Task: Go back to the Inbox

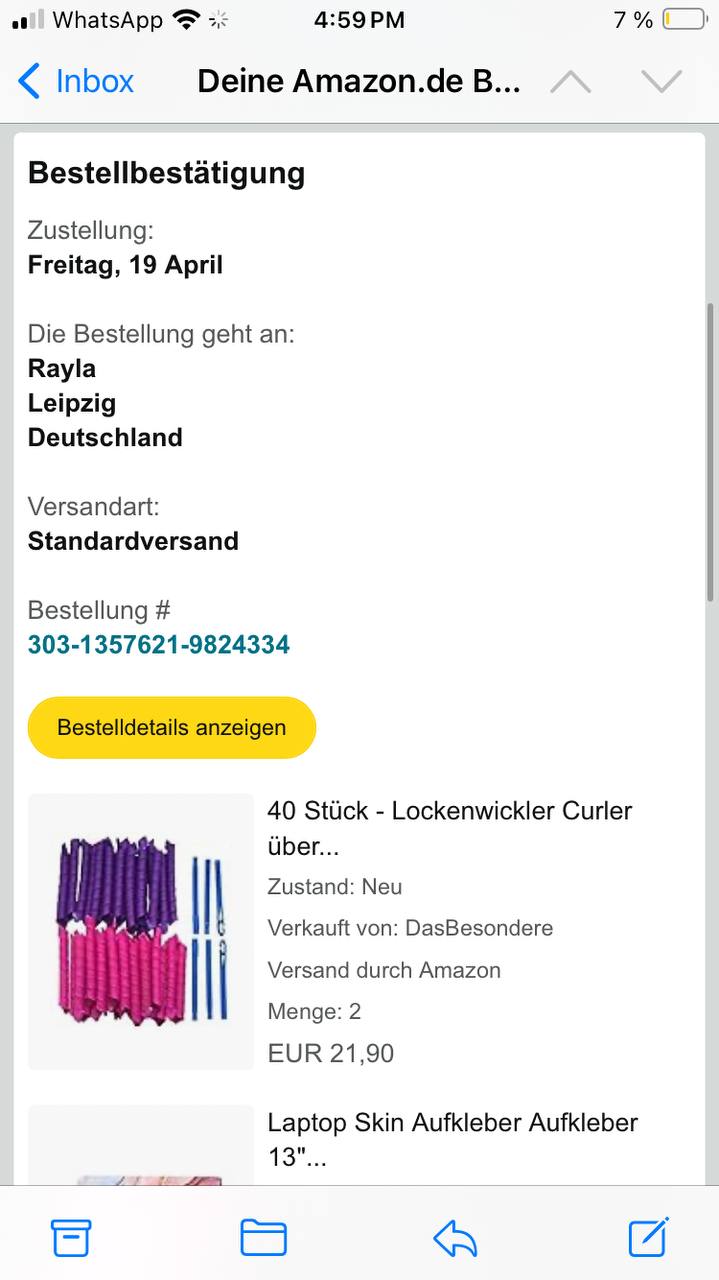Action: tap(76, 81)
